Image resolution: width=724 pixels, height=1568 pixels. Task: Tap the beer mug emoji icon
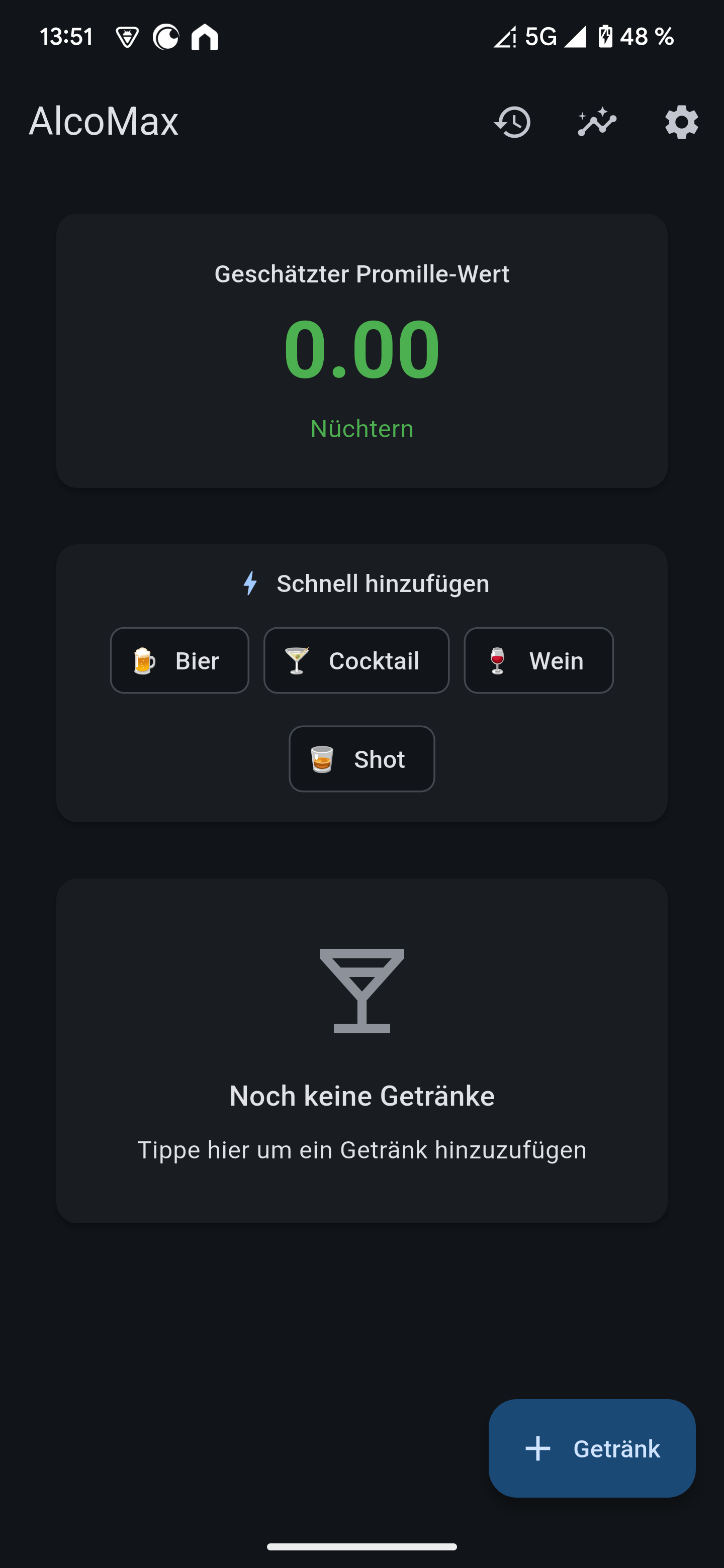click(x=144, y=660)
